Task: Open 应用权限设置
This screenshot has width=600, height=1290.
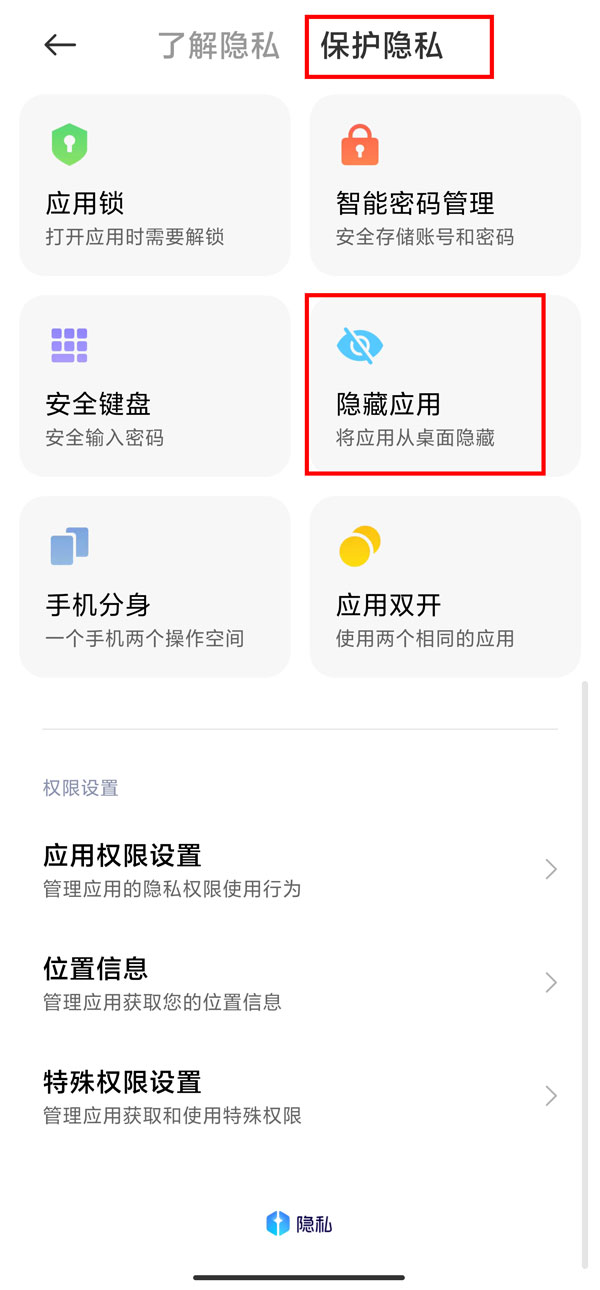Action: coord(300,870)
